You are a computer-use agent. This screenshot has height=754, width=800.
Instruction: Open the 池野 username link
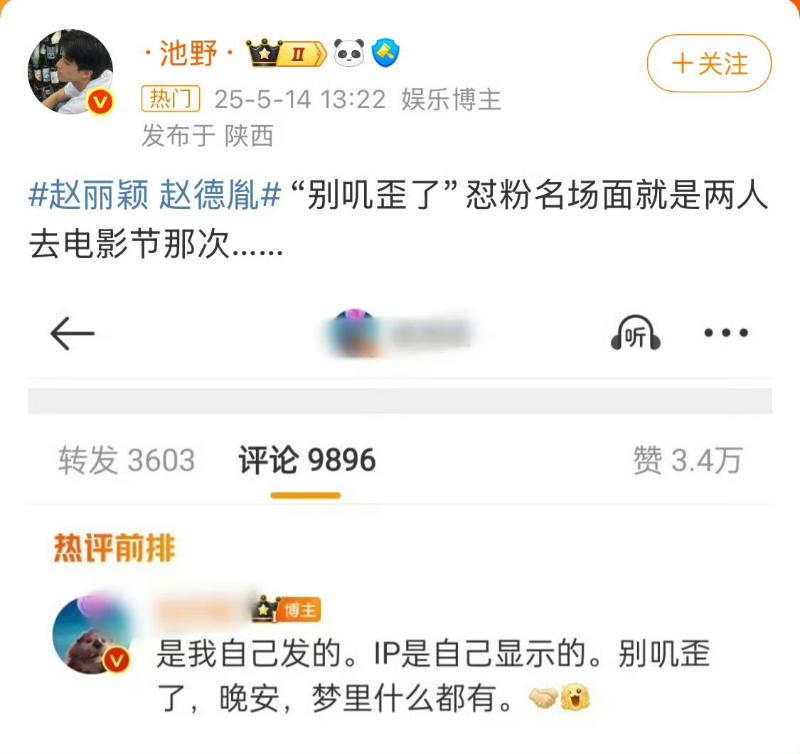point(188,52)
